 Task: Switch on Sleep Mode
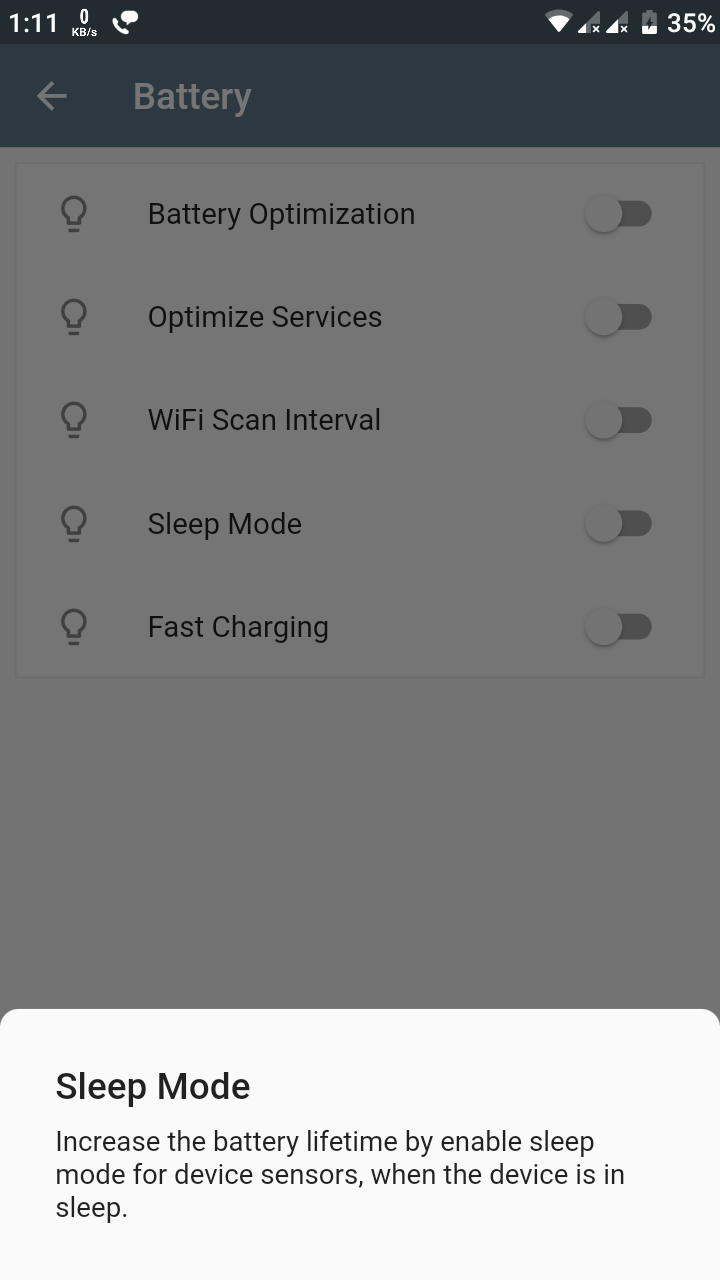[619, 524]
